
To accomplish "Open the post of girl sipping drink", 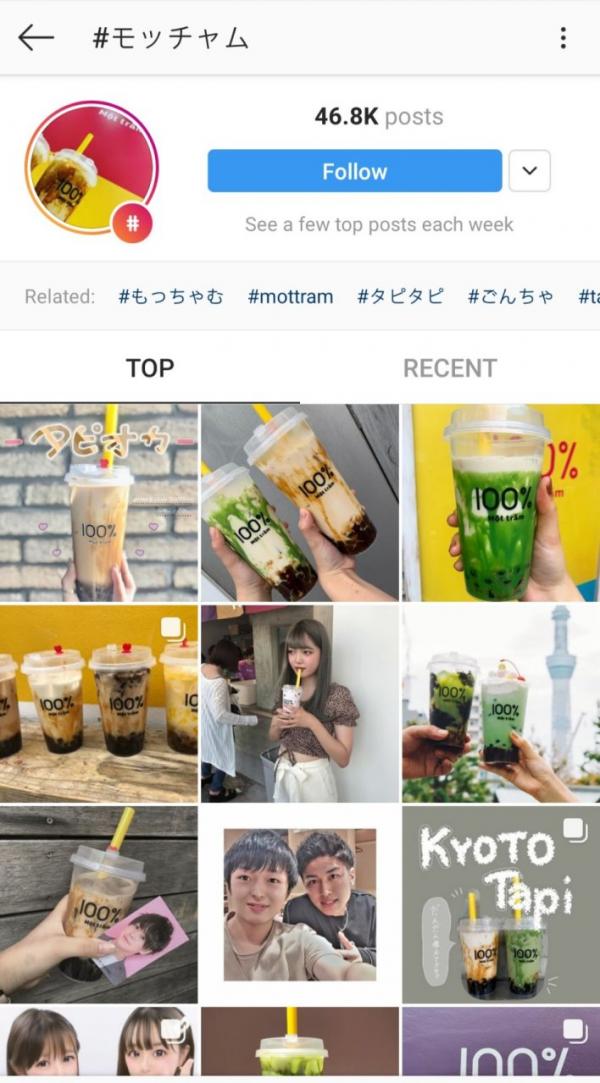I will click(x=299, y=703).
